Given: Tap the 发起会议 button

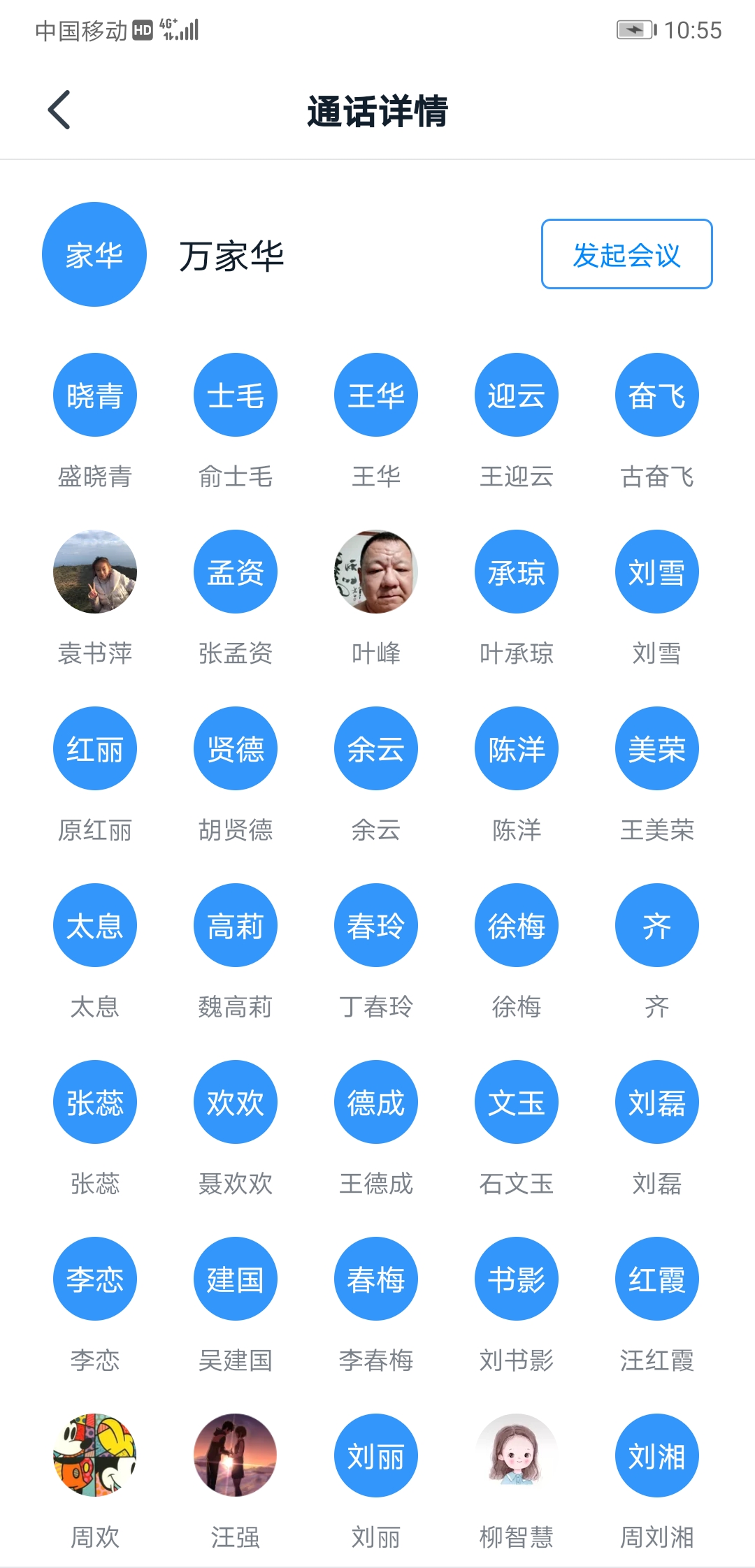Looking at the screenshot, I should pyautogui.click(x=626, y=254).
